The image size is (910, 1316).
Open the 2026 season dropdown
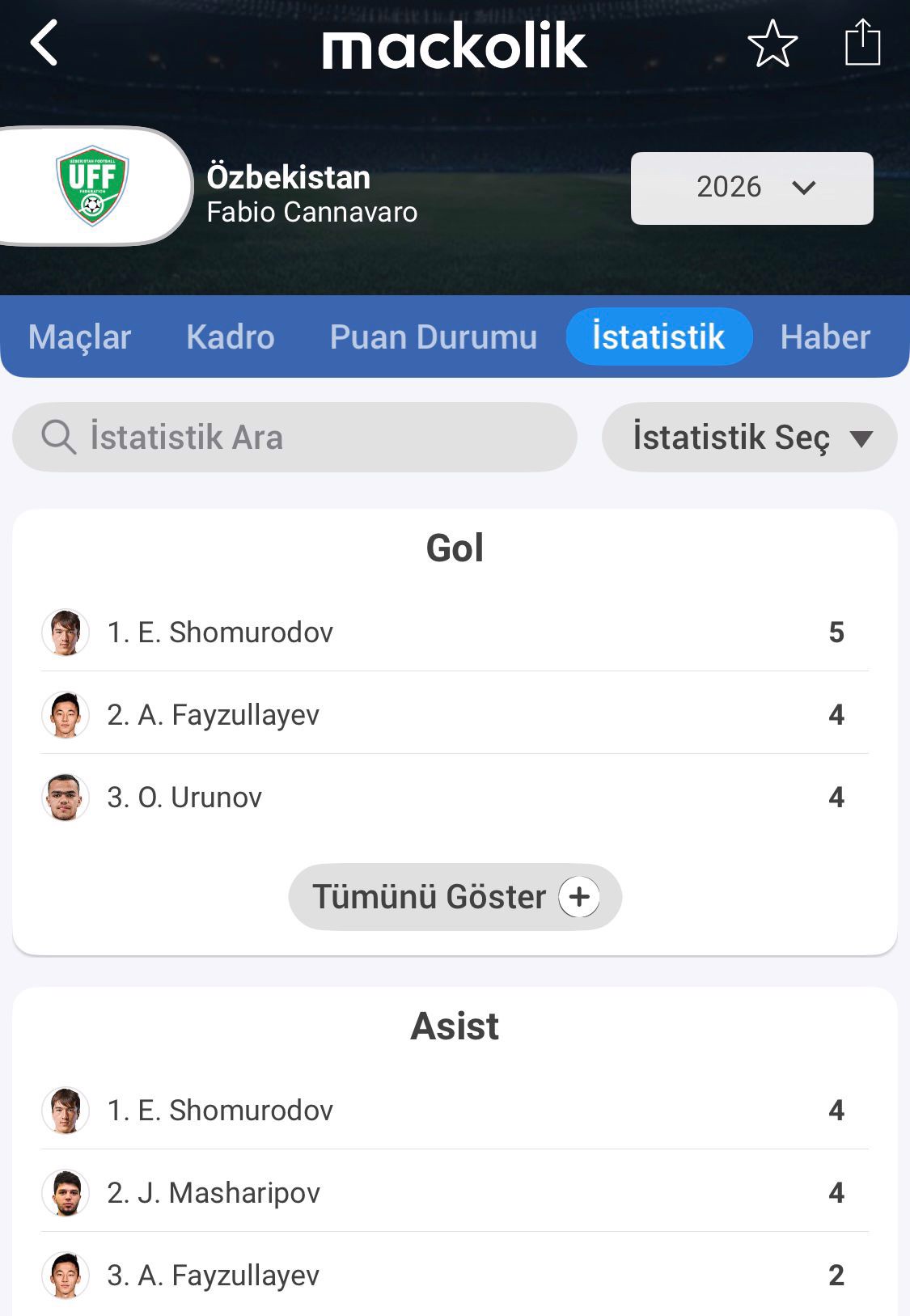[x=751, y=188]
